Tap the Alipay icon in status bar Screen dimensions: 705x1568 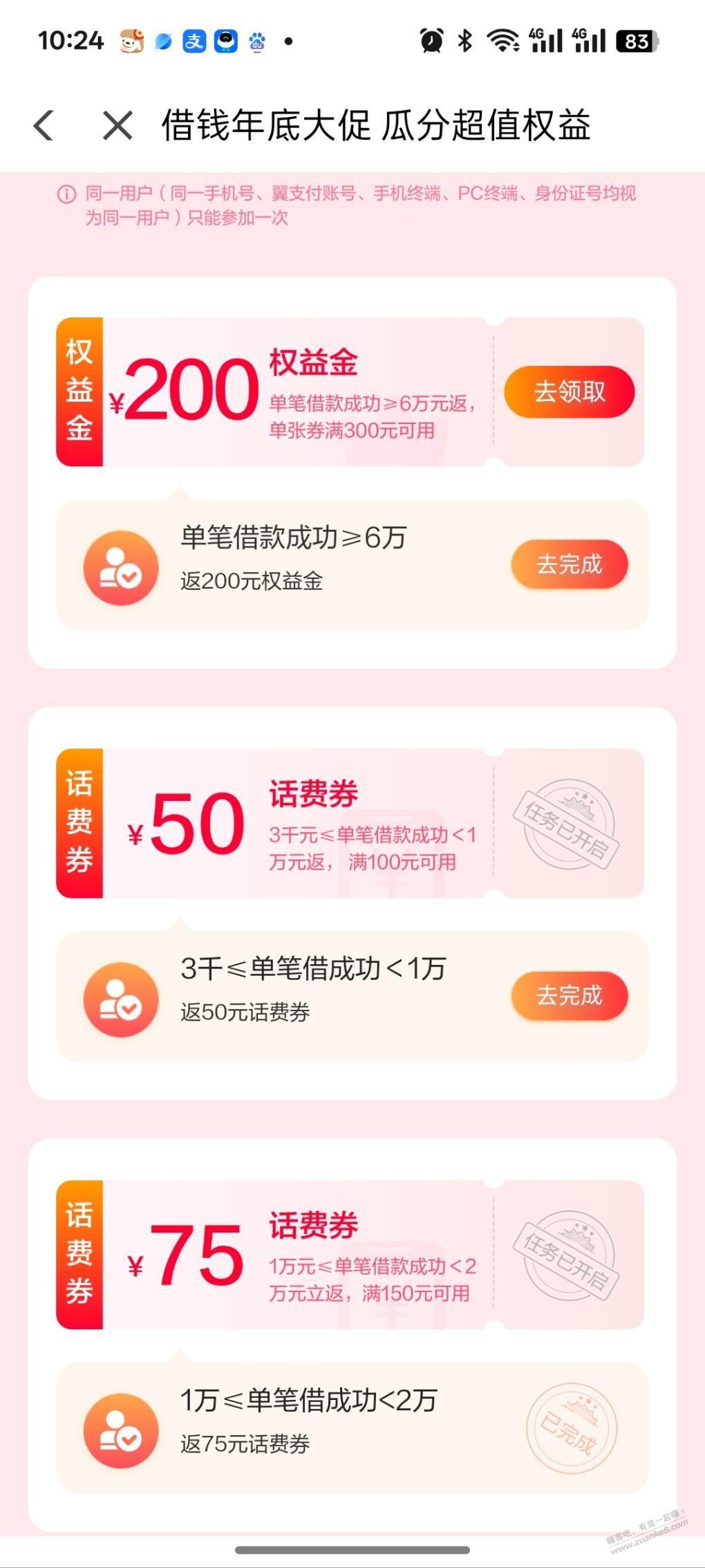pyautogui.click(x=193, y=41)
